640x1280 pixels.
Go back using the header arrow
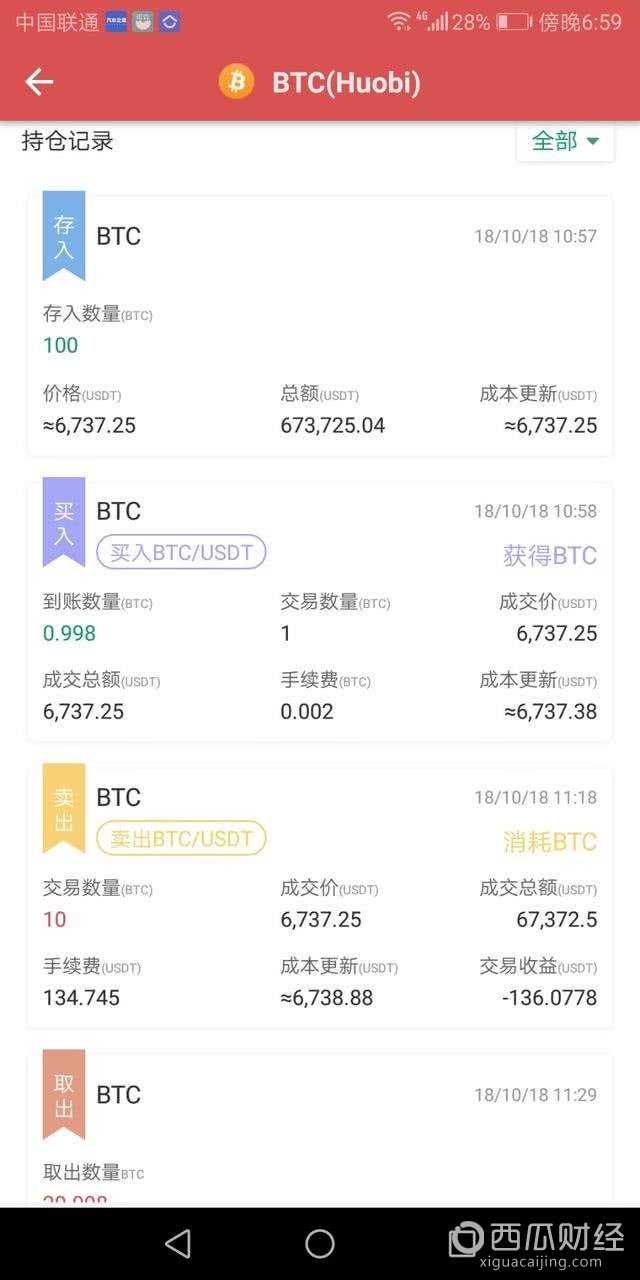pyautogui.click(x=39, y=82)
